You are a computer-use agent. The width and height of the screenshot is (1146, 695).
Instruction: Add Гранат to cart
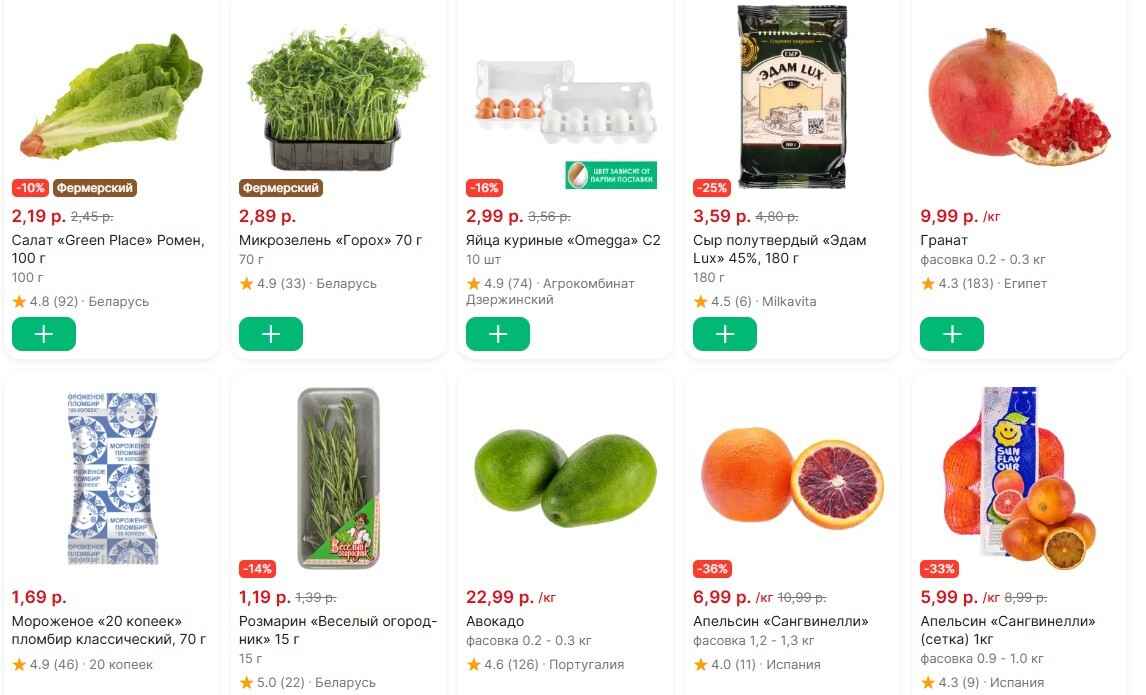(951, 334)
